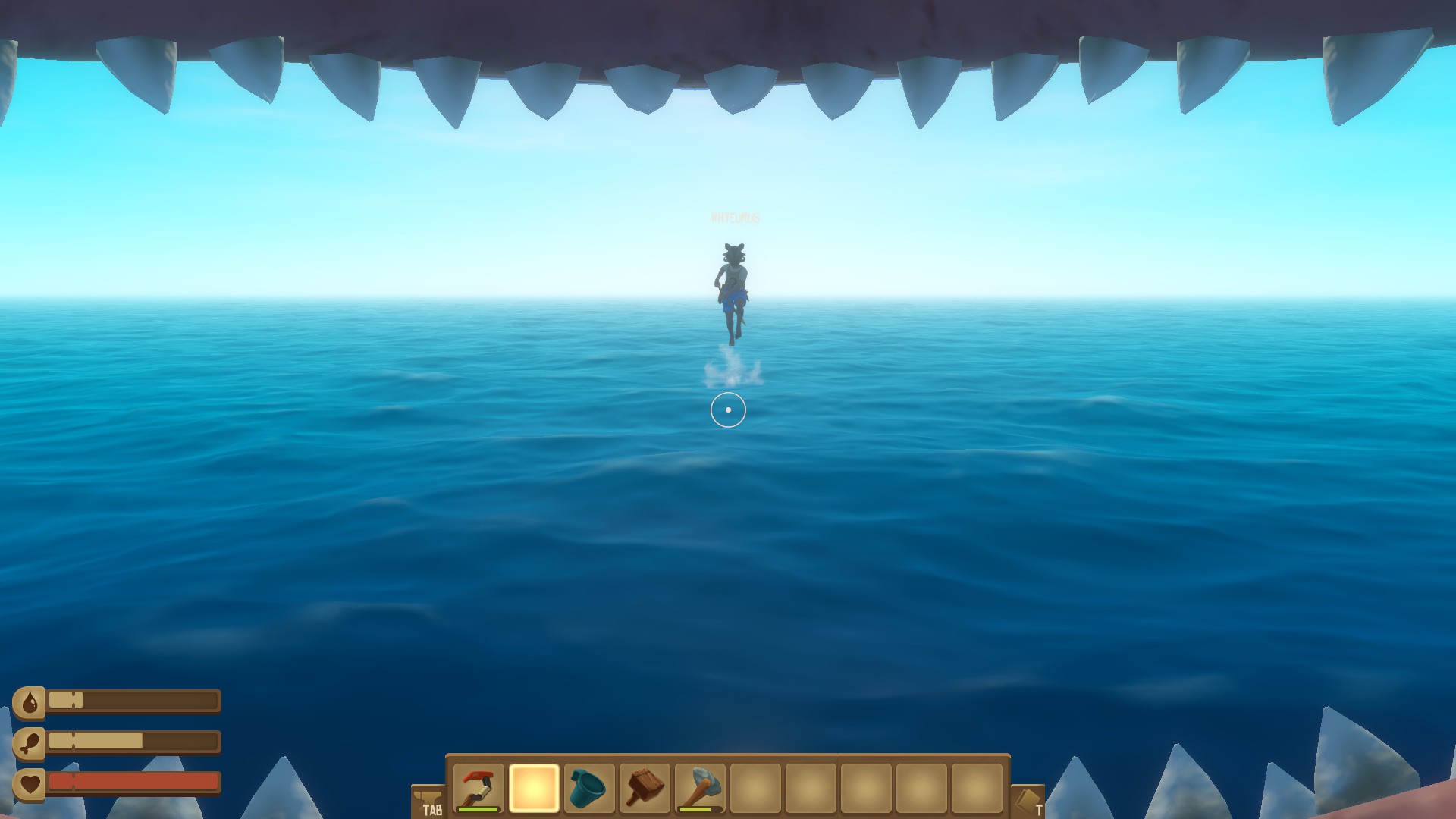Select the blue cup in the hotbar

click(589, 789)
